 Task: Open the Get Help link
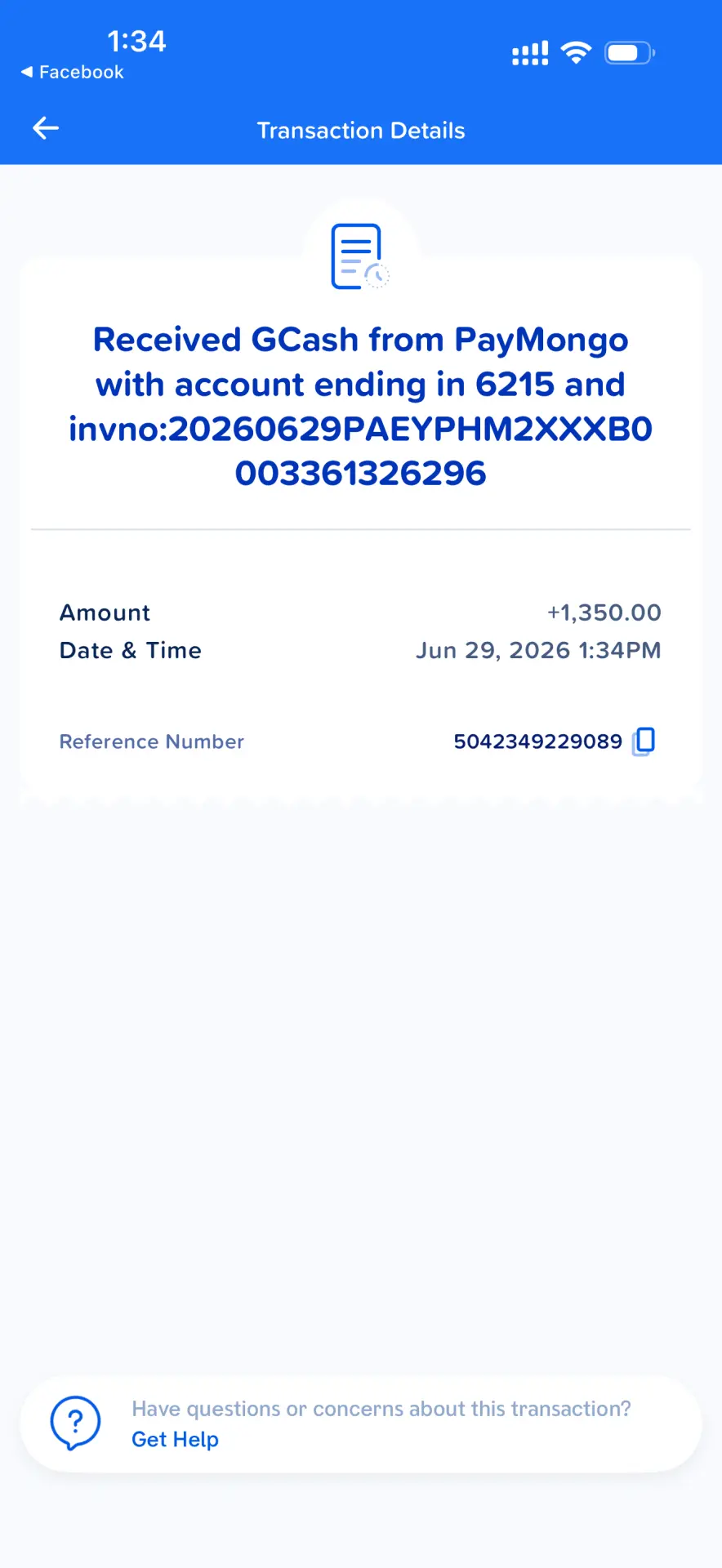tap(175, 1439)
